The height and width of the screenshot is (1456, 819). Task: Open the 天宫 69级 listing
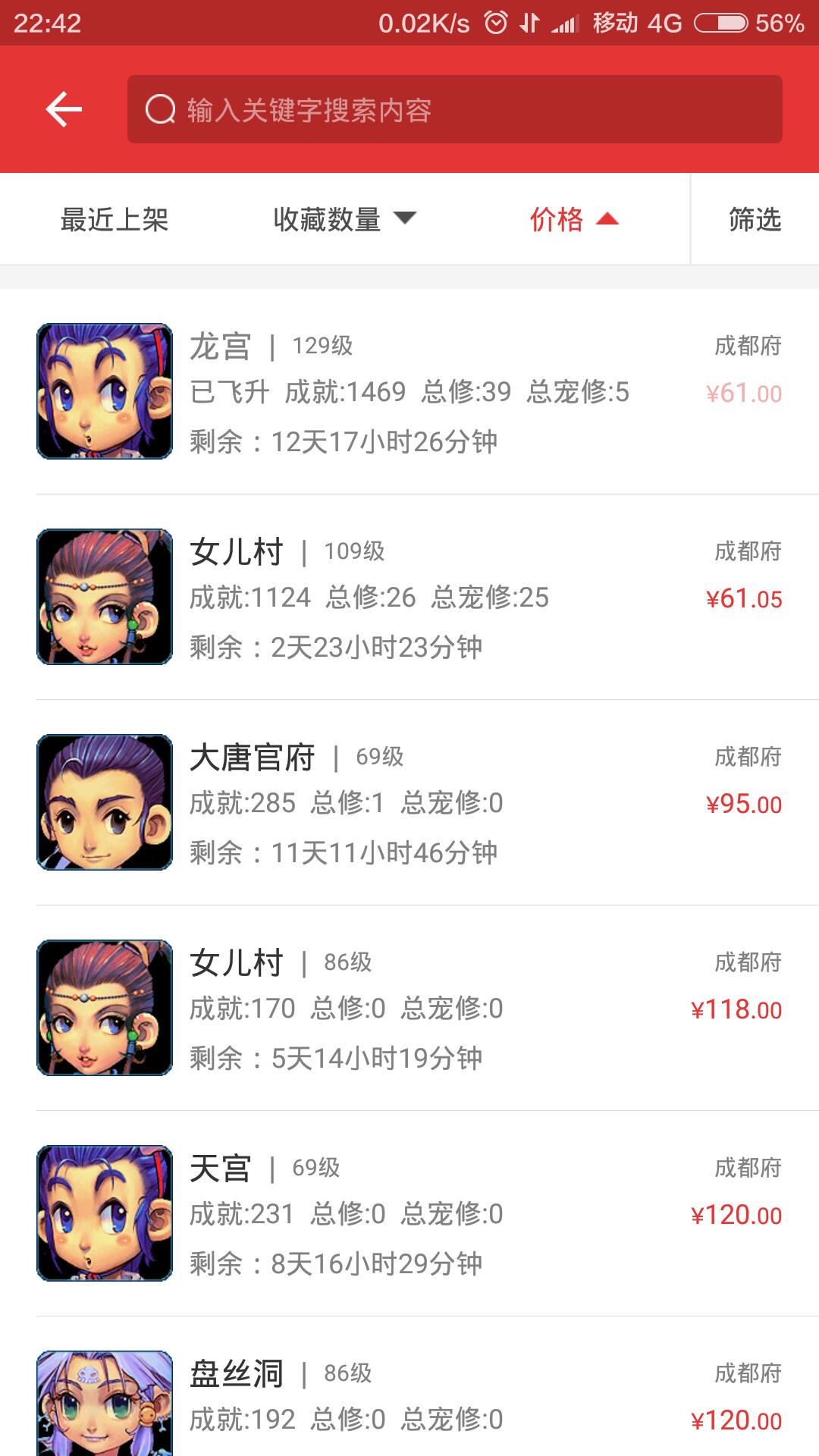click(x=409, y=1214)
